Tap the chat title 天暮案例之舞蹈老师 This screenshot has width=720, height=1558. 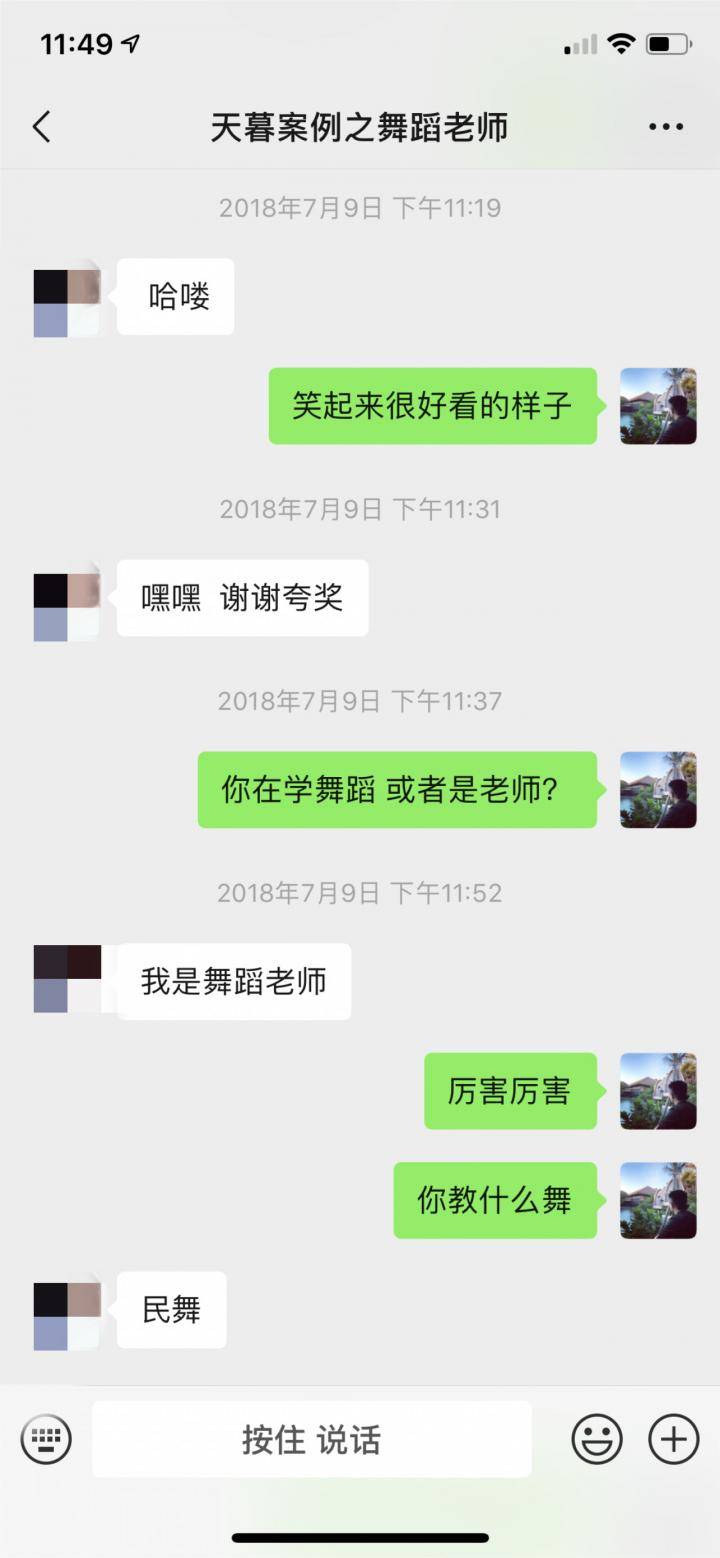[x=360, y=127]
